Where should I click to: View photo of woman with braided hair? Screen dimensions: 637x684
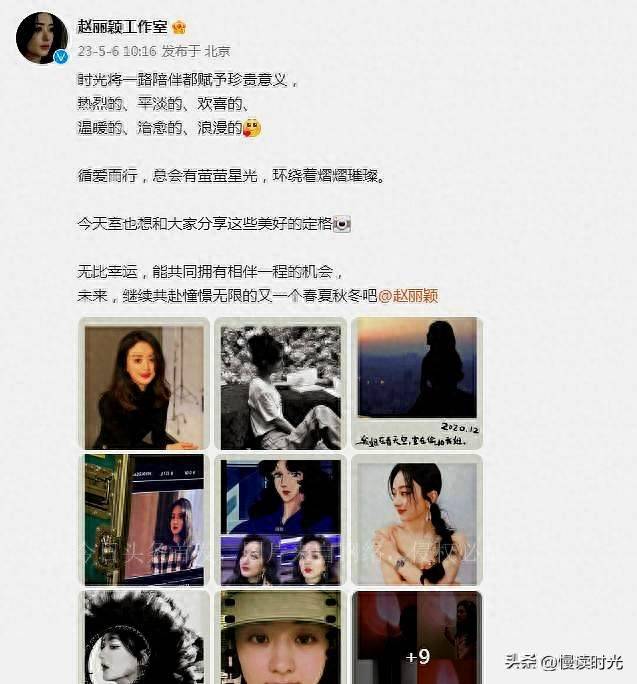(x=418, y=521)
